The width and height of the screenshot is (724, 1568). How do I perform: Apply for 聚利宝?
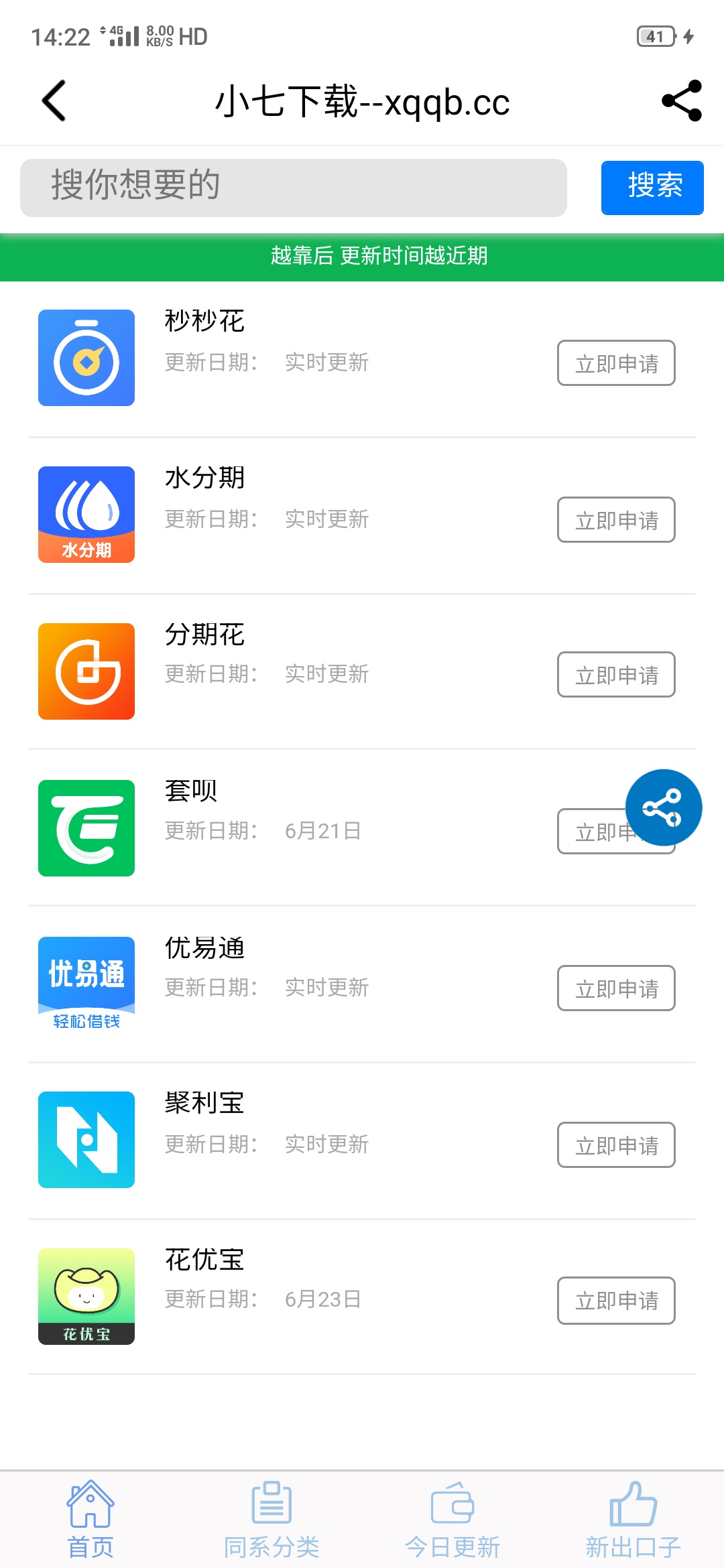(x=616, y=1145)
